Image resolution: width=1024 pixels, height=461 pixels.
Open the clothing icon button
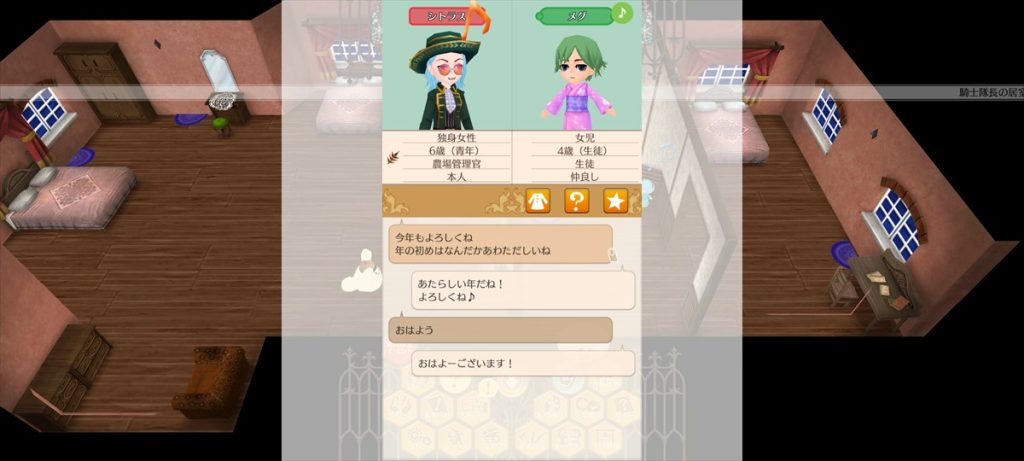click(537, 201)
